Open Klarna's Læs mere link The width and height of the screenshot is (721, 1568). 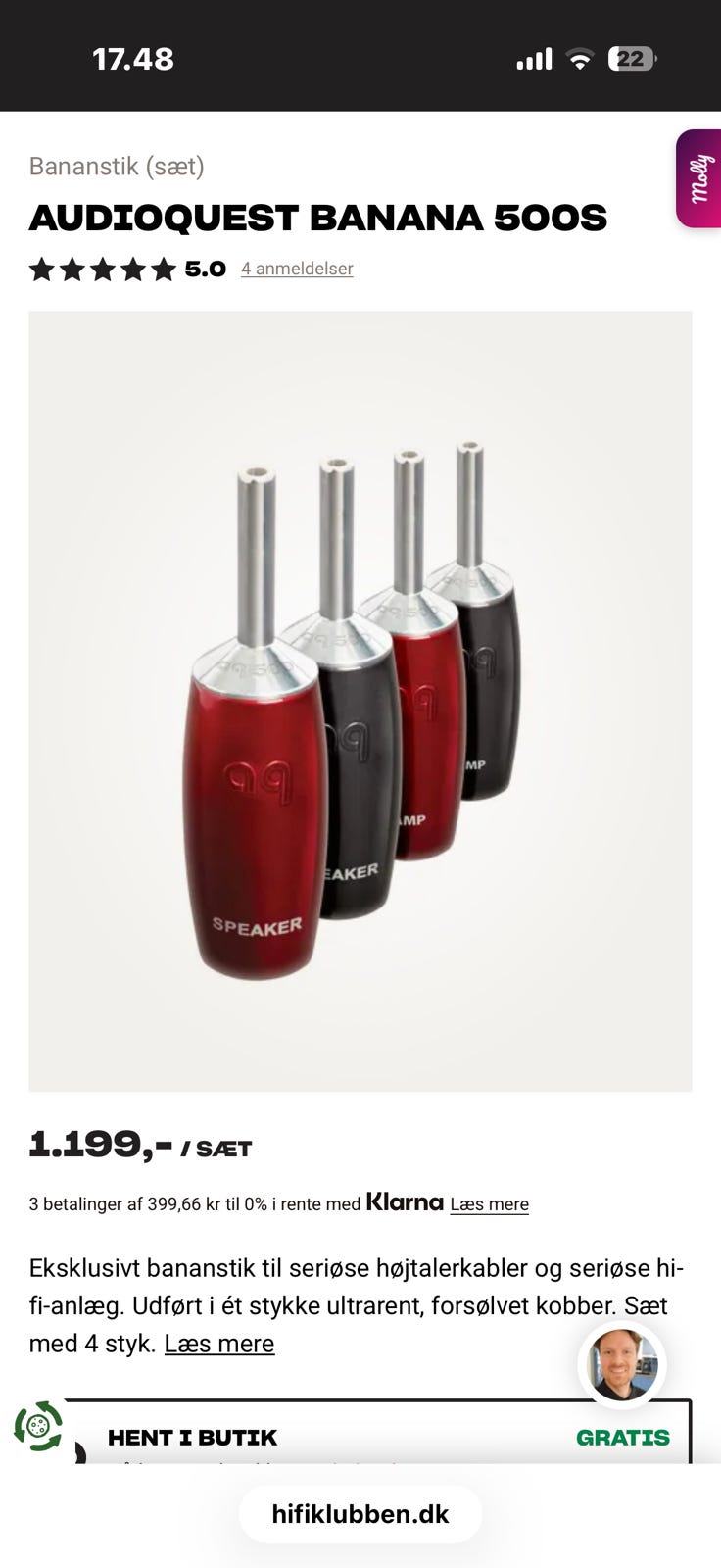(x=489, y=1204)
